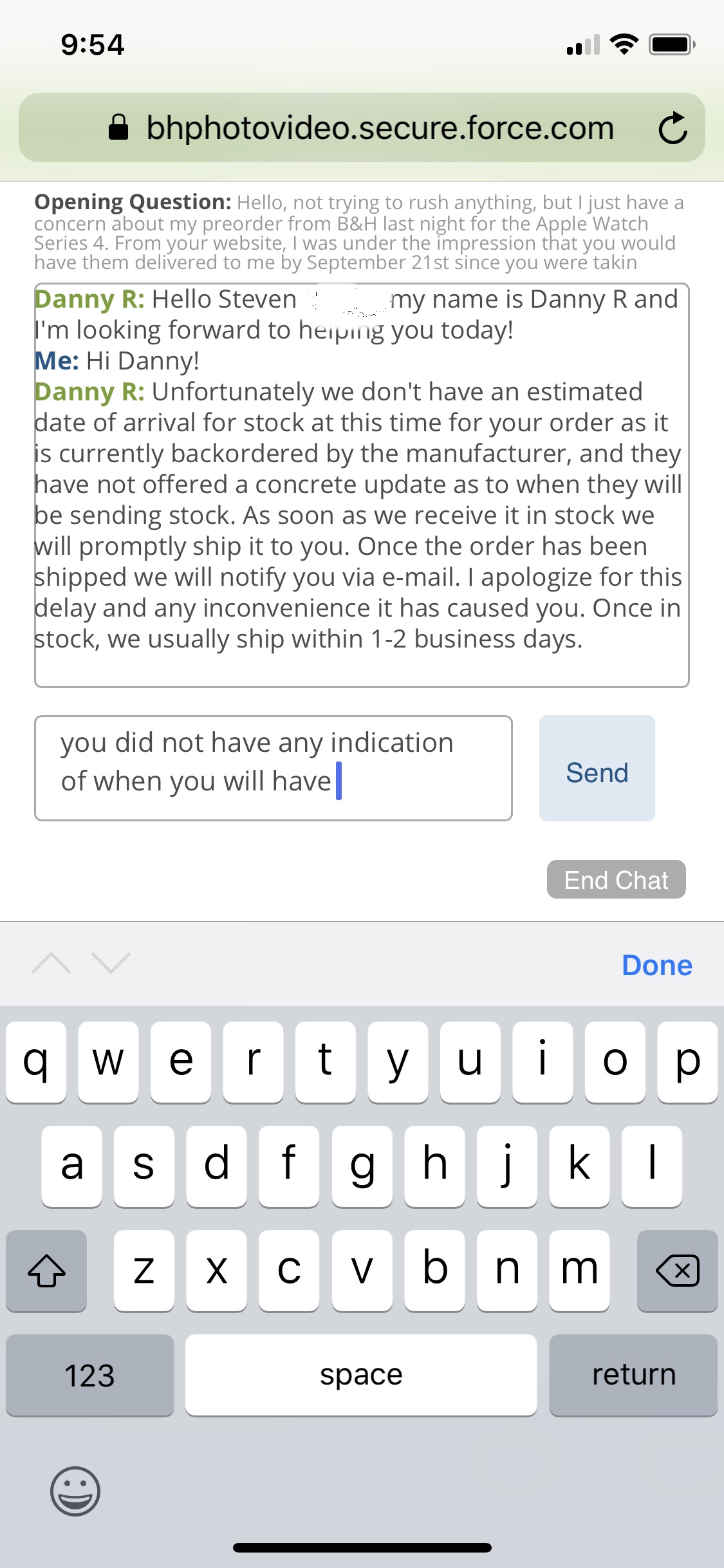The height and width of the screenshot is (1568, 724).
Task: Hit the backspace key on the keyboard
Action: (x=677, y=1271)
